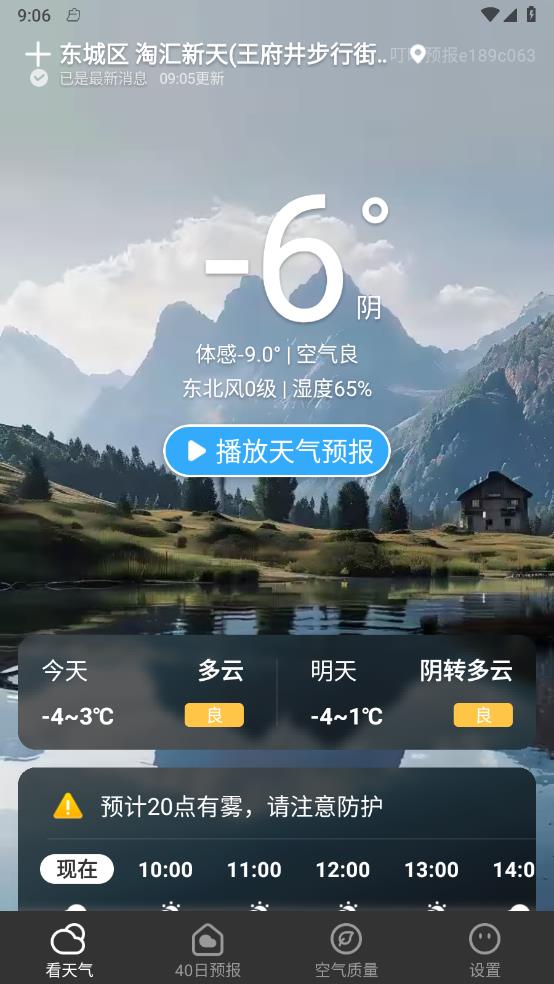Image resolution: width=554 pixels, height=984 pixels.
Task: Select the 现在 hourly forecast chip
Action: coord(77,869)
